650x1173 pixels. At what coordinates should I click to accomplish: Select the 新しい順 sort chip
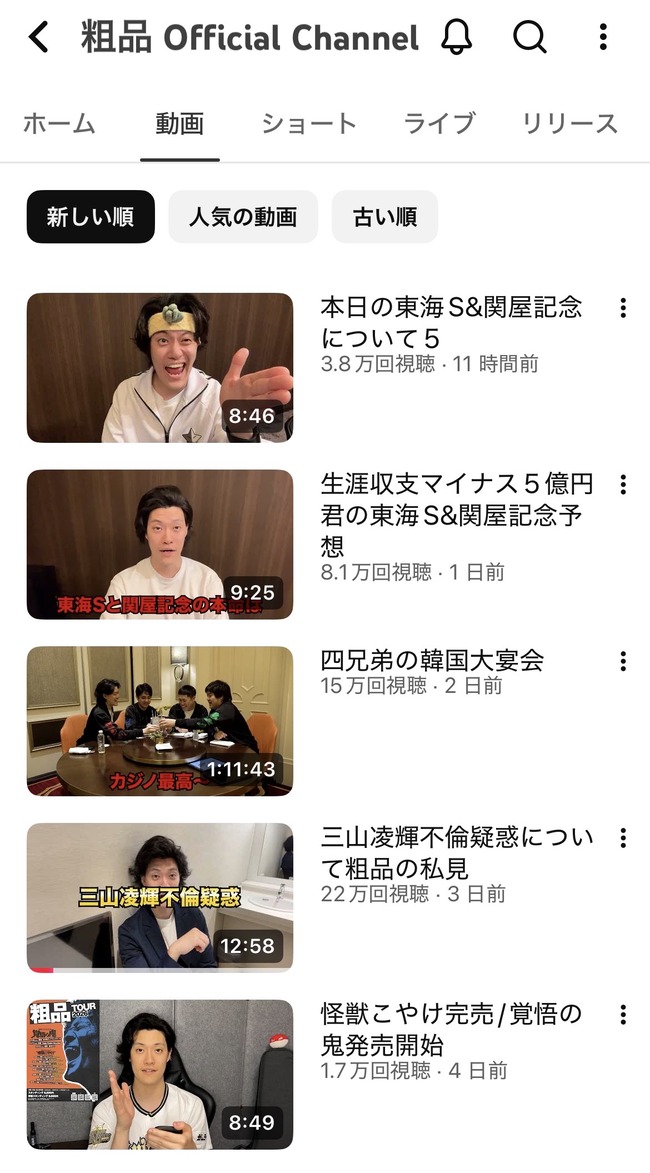pyautogui.click(x=91, y=217)
